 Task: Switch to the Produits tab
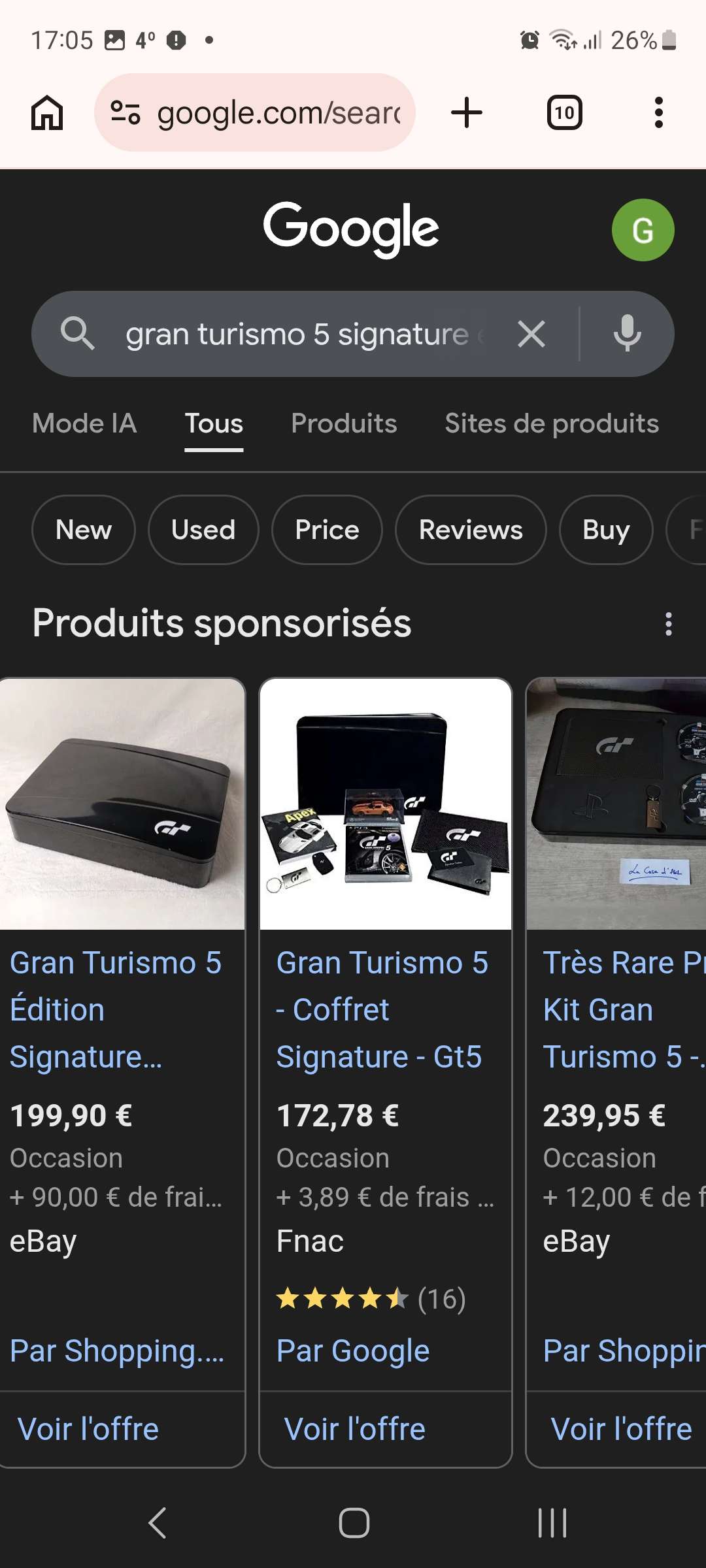(x=344, y=423)
